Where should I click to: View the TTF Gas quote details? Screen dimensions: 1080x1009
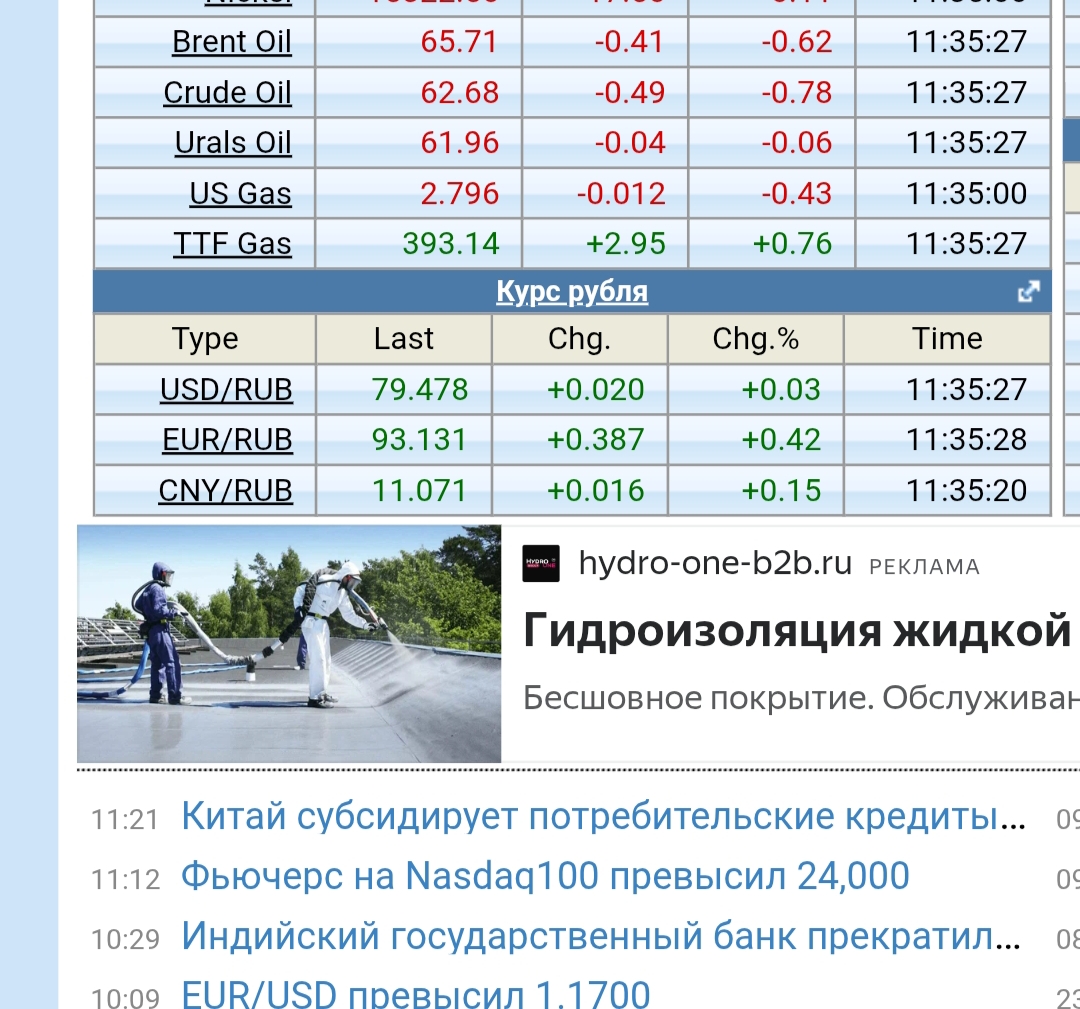coord(232,244)
